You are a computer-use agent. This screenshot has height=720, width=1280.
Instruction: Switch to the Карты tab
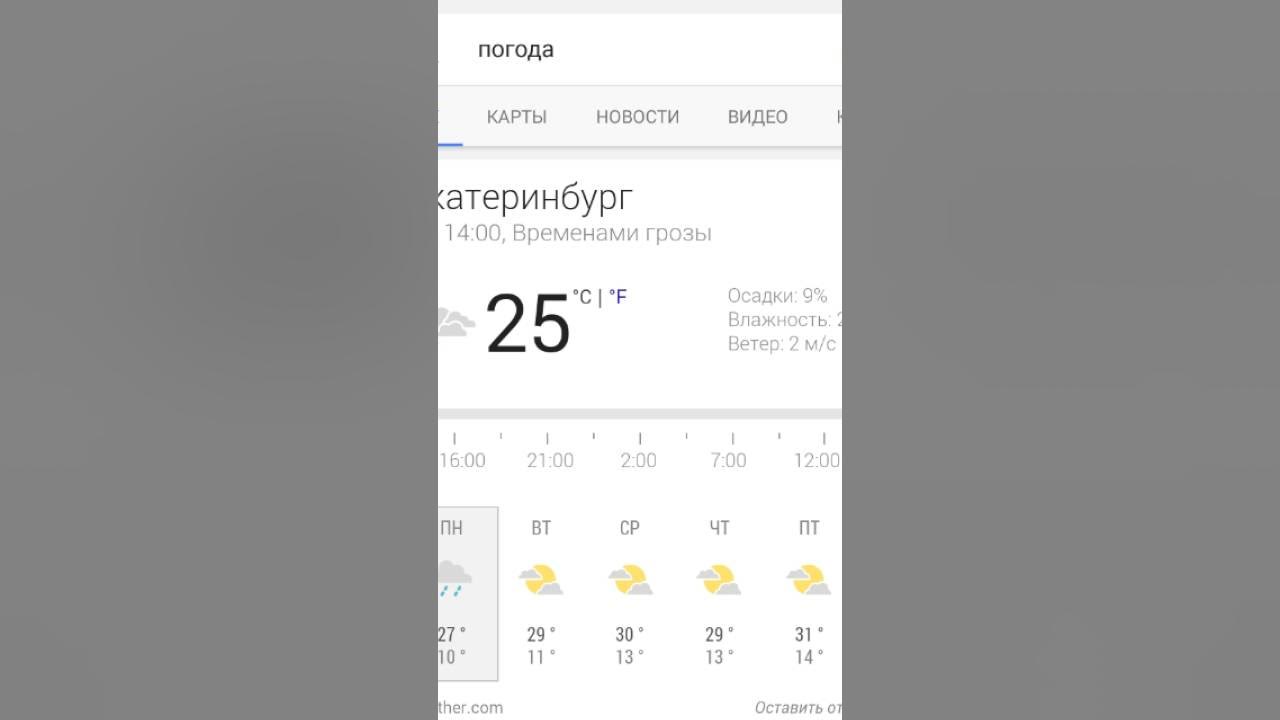pyautogui.click(x=516, y=117)
